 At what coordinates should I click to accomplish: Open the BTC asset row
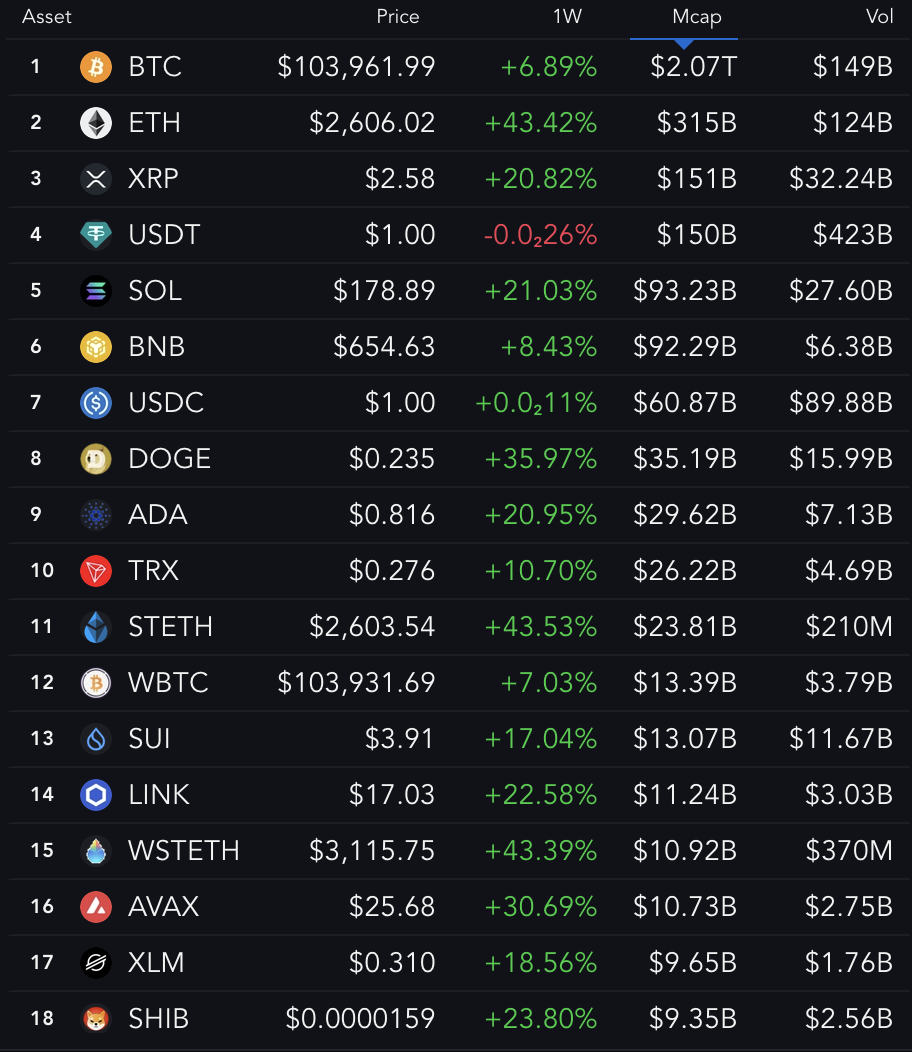tap(155, 67)
